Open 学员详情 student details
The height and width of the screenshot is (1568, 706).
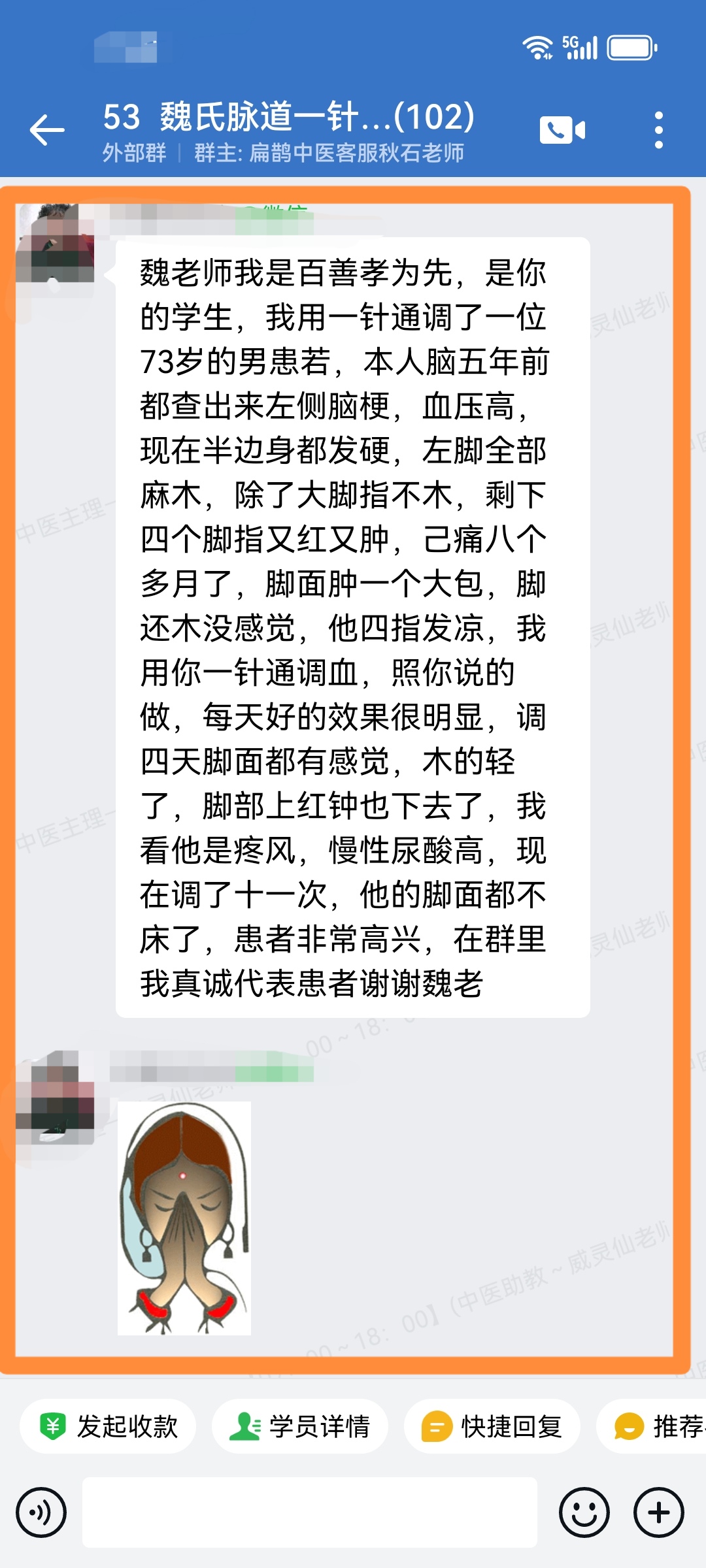coord(300,1426)
